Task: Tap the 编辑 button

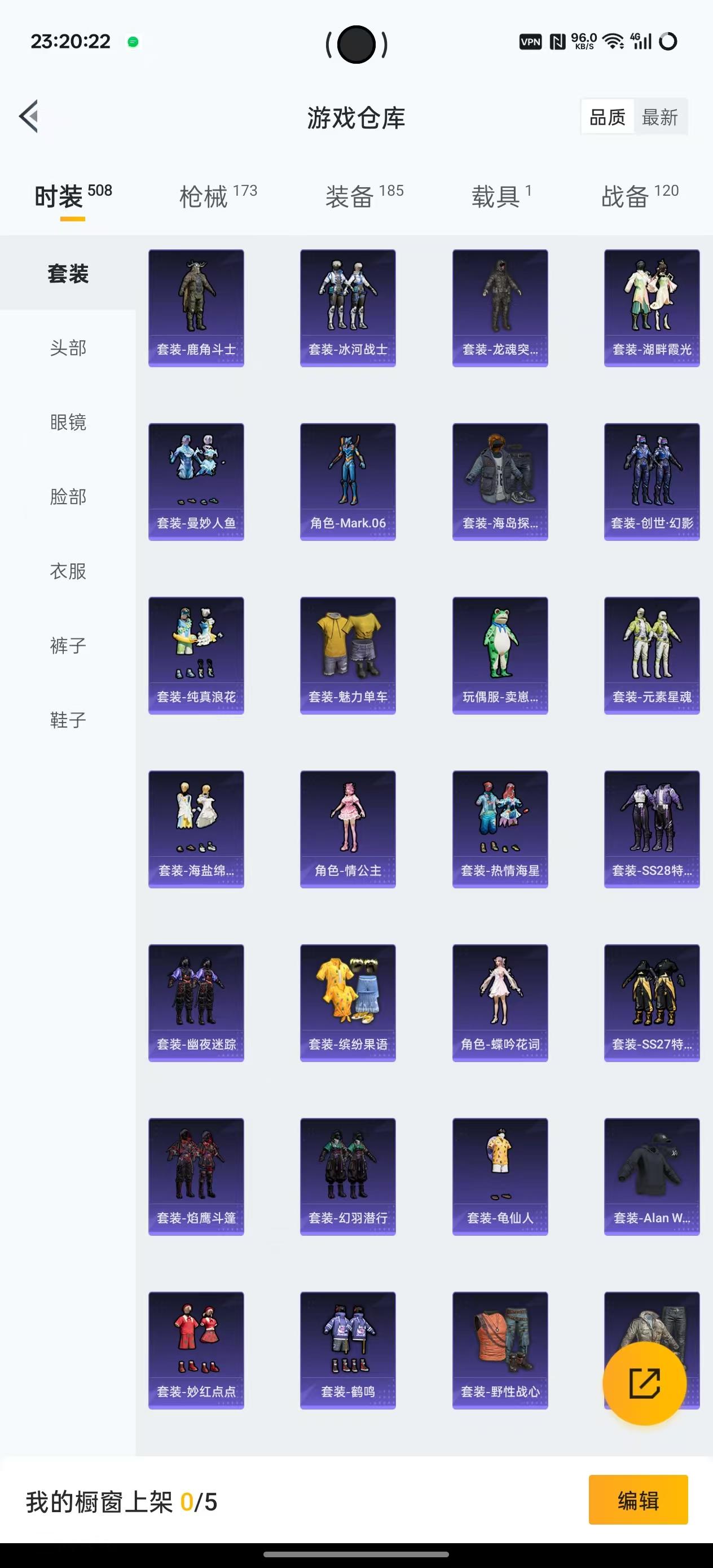Action: 637,1500
